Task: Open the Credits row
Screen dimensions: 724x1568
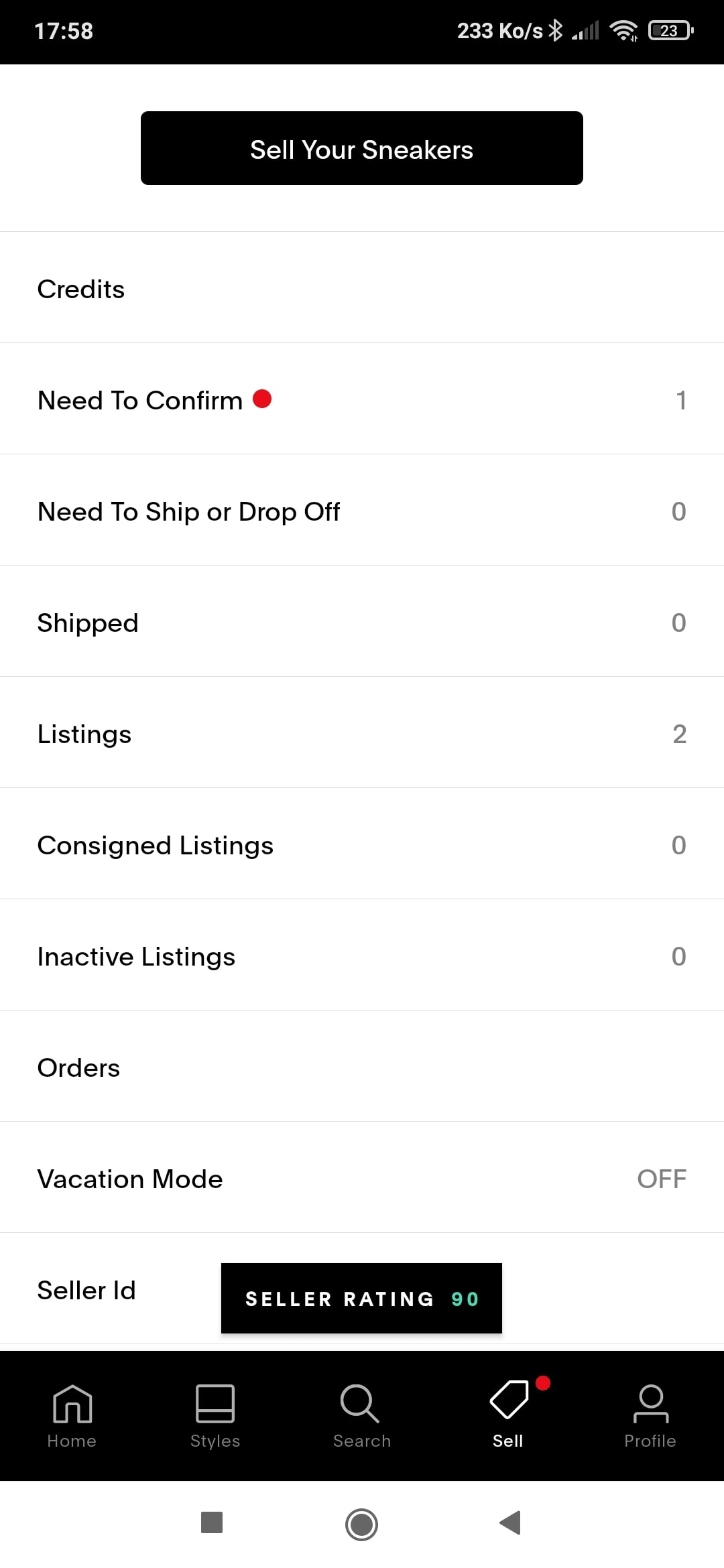Action: [x=362, y=287]
